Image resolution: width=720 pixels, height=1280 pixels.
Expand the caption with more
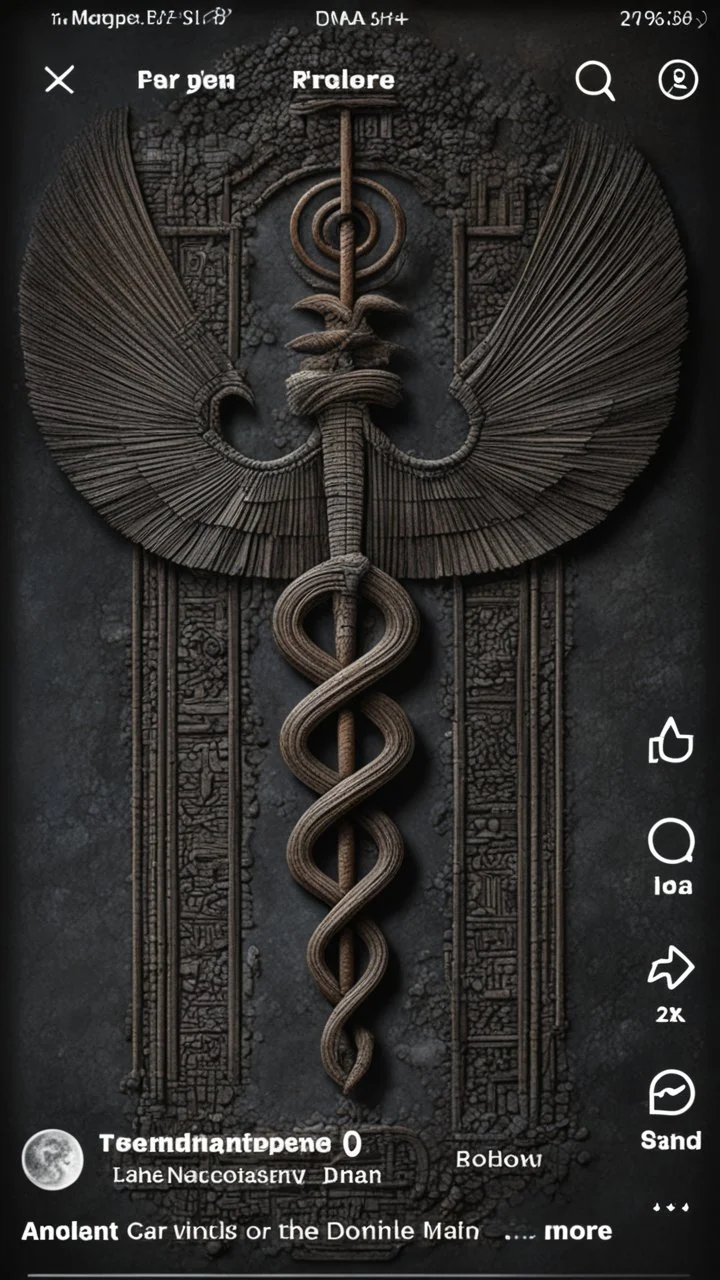point(560,1231)
